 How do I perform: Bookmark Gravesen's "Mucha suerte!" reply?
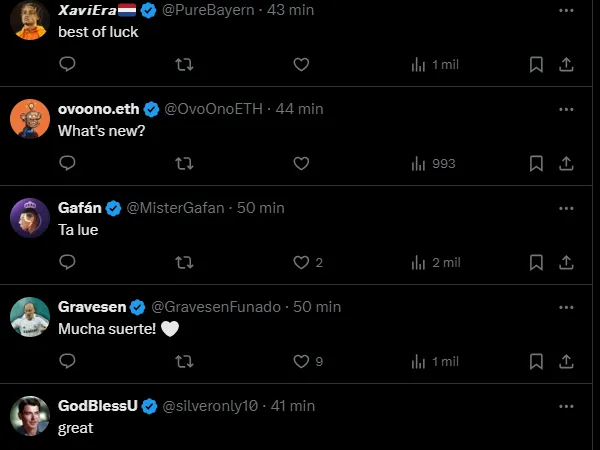[x=536, y=361]
